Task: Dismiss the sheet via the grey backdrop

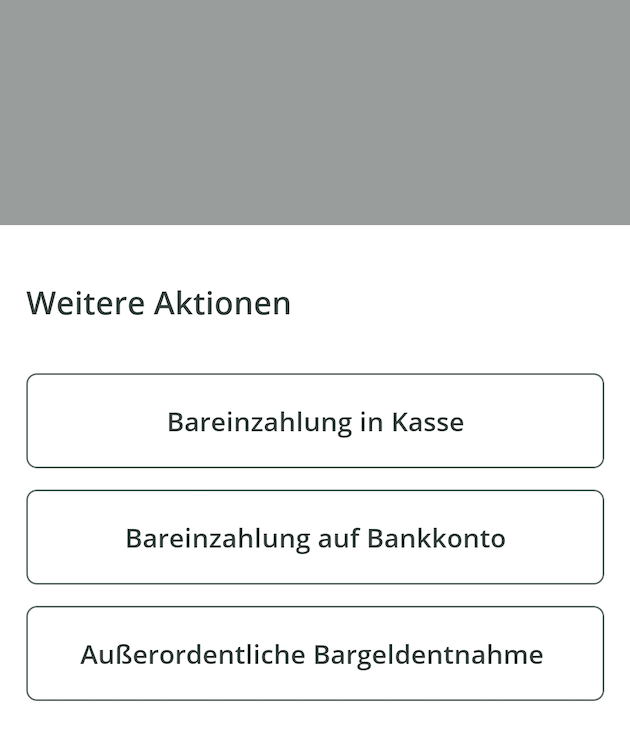Action: click(x=315, y=110)
